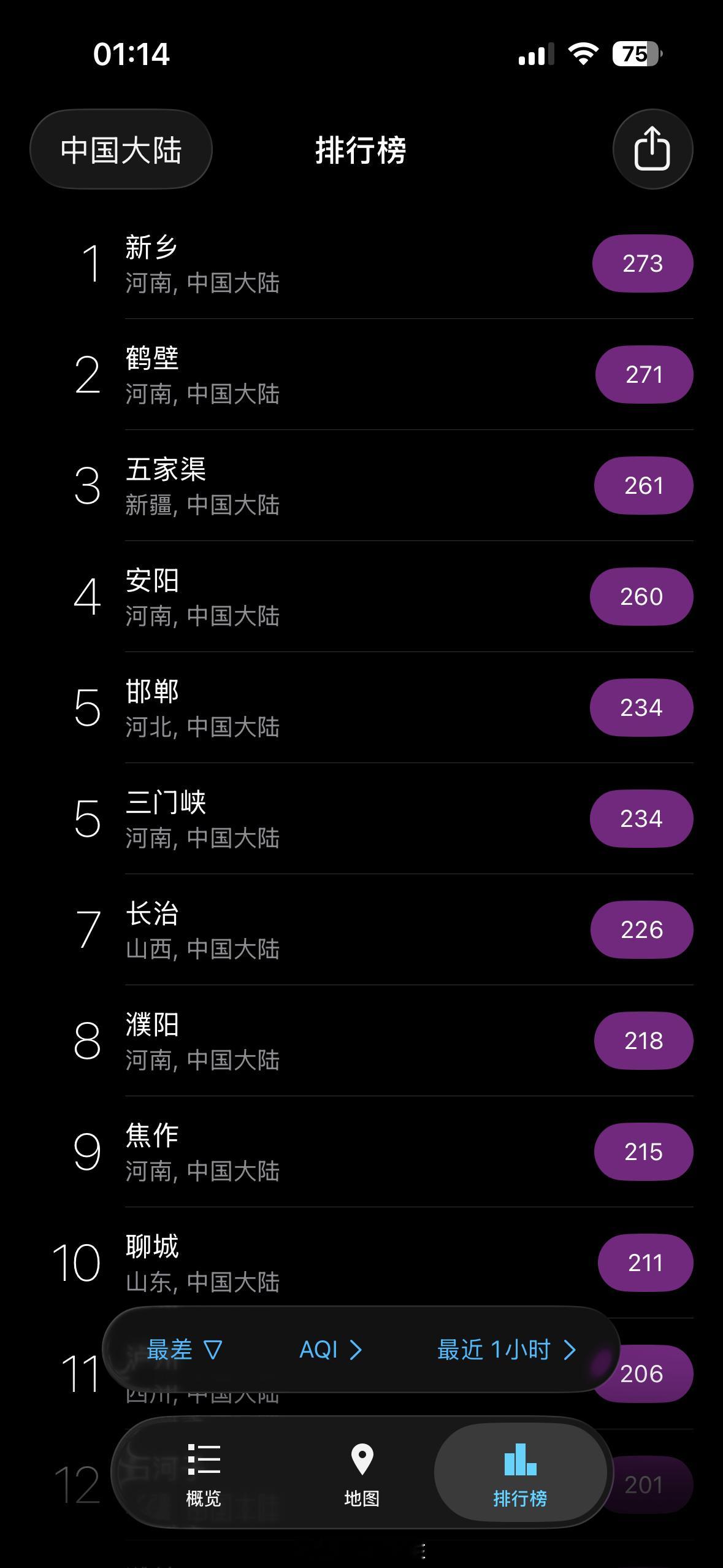Screen dimensions: 723x1568
Task: Tap the 211 badge next to 聊城
Action: [x=646, y=1263]
